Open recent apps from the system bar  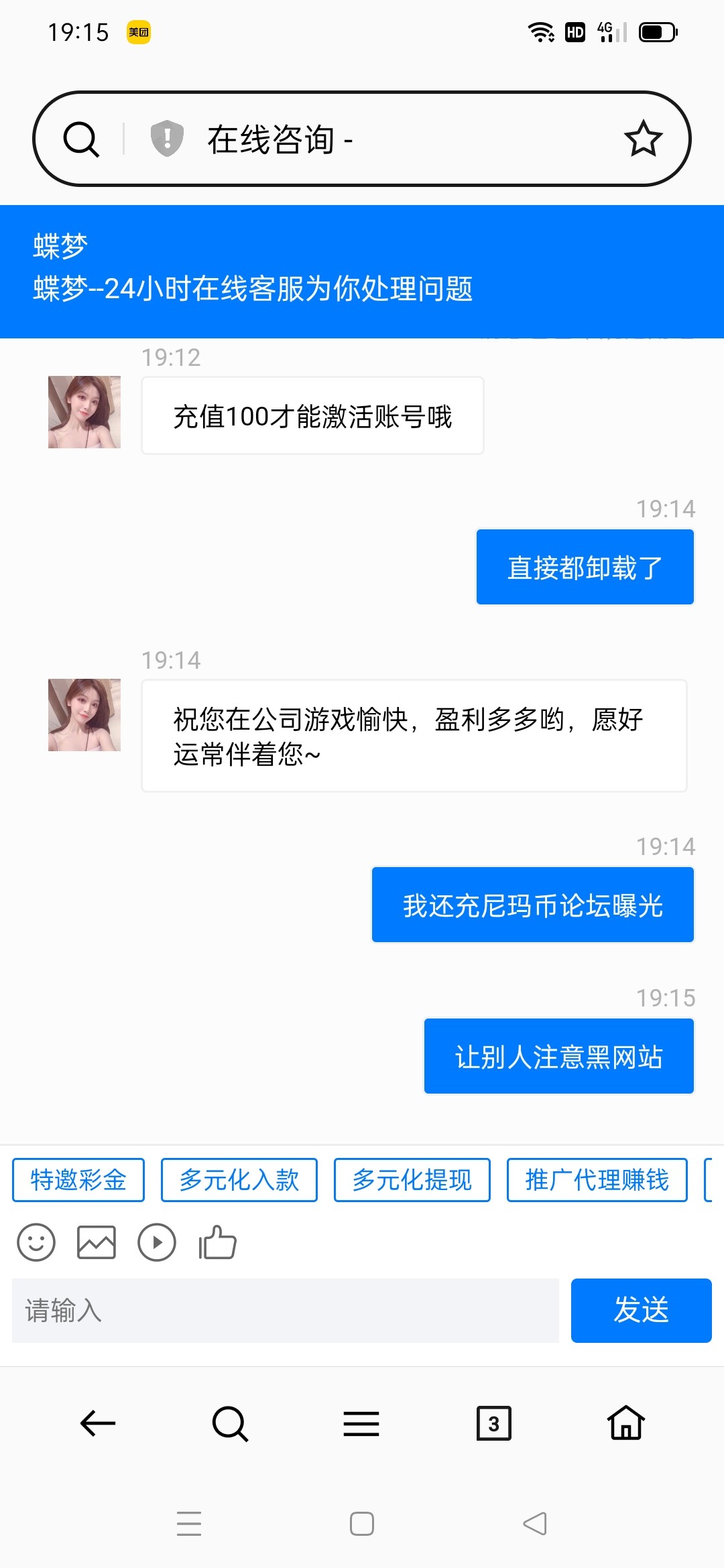[189, 1524]
